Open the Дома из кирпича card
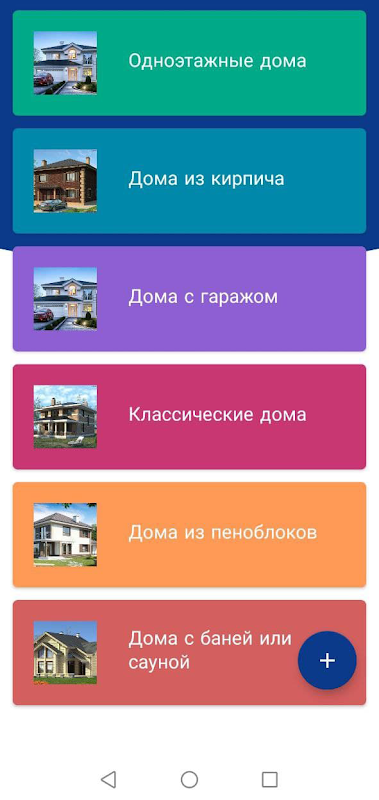This screenshot has width=379, height=800. coord(189,181)
